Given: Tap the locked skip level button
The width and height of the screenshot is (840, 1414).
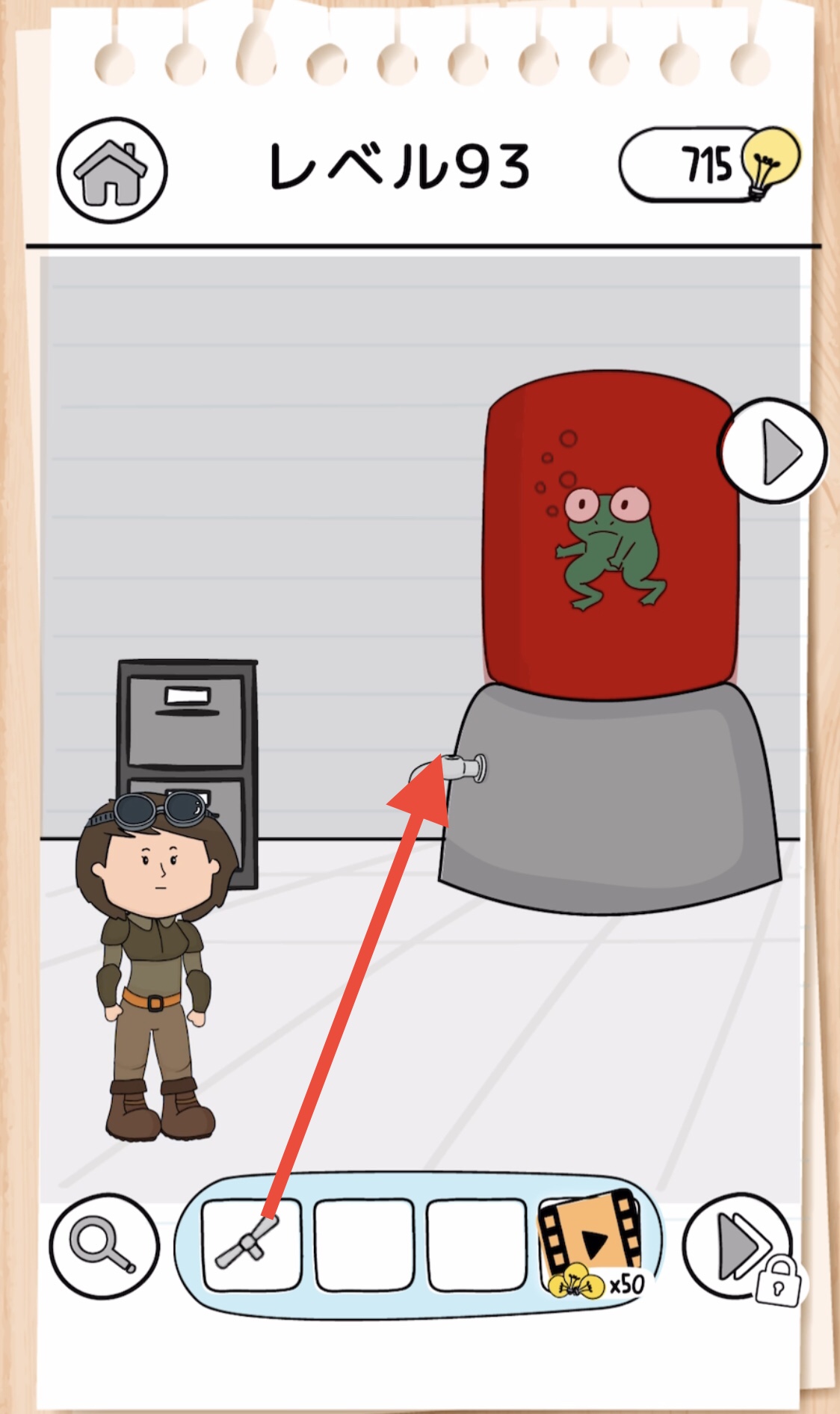Looking at the screenshot, I should point(740,1247).
